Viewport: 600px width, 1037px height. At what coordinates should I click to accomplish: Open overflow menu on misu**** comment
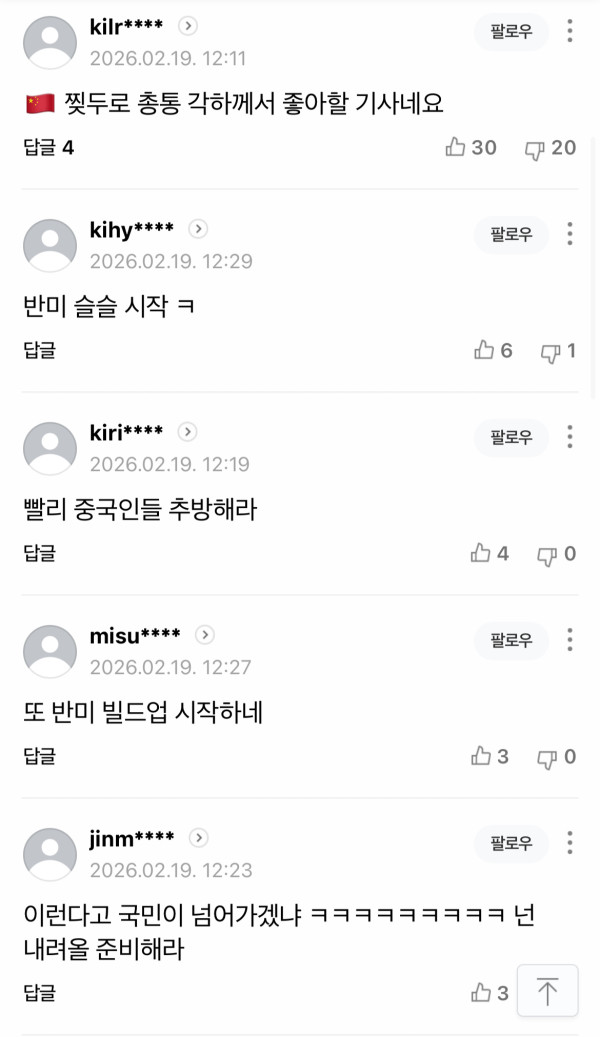tap(570, 640)
